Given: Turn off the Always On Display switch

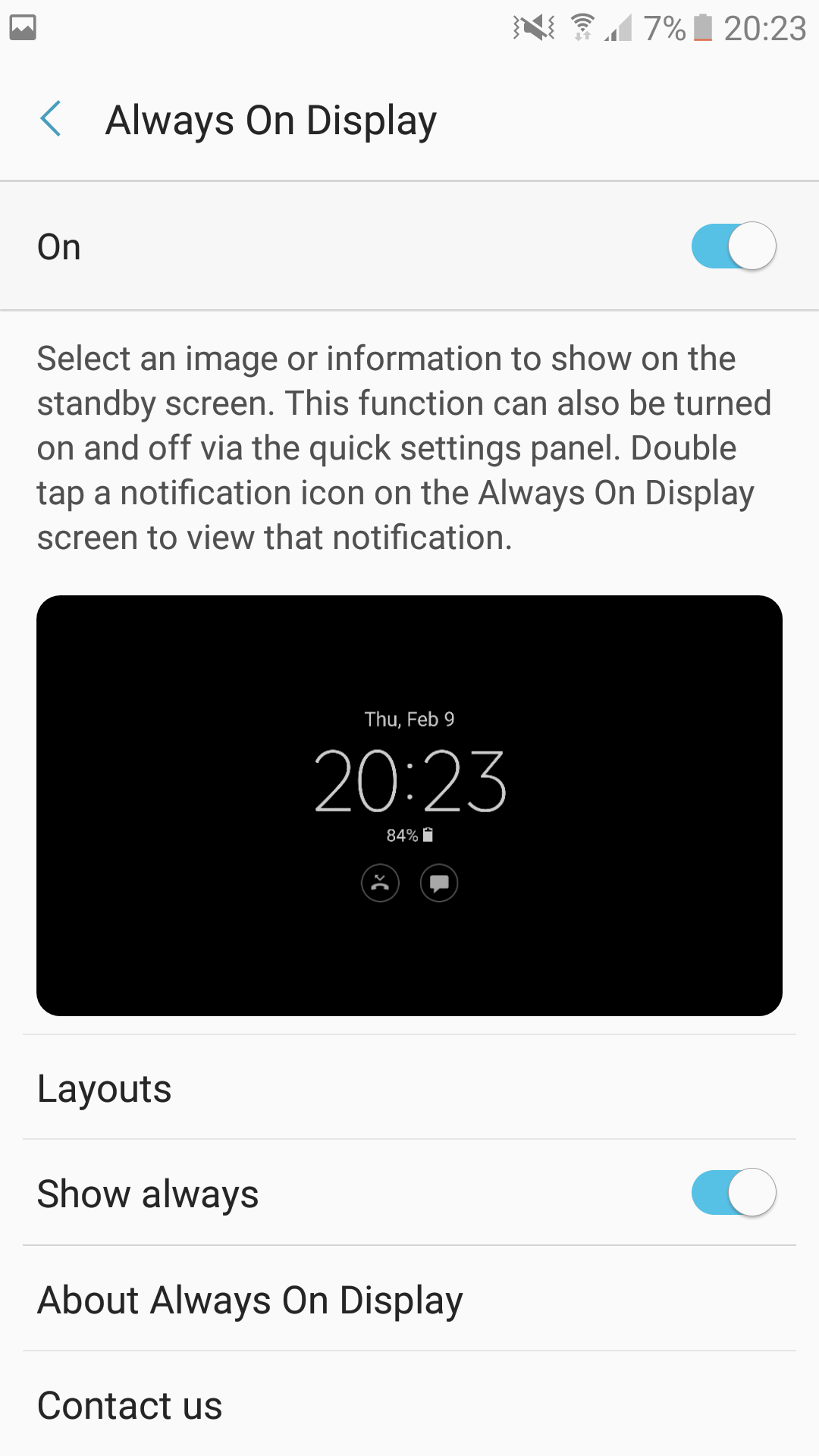Looking at the screenshot, I should coord(733,246).
